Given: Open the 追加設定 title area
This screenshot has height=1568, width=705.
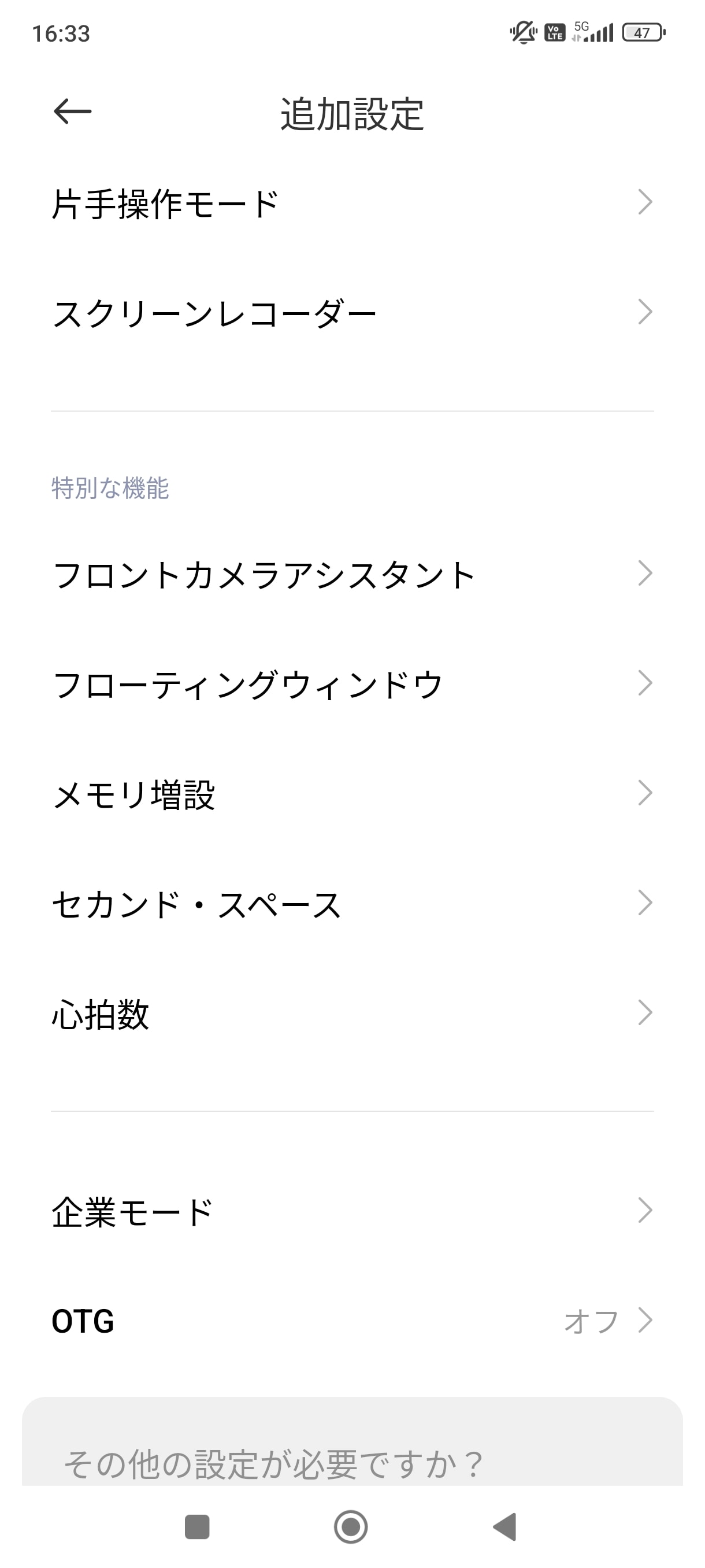Looking at the screenshot, I should point(353,116).
